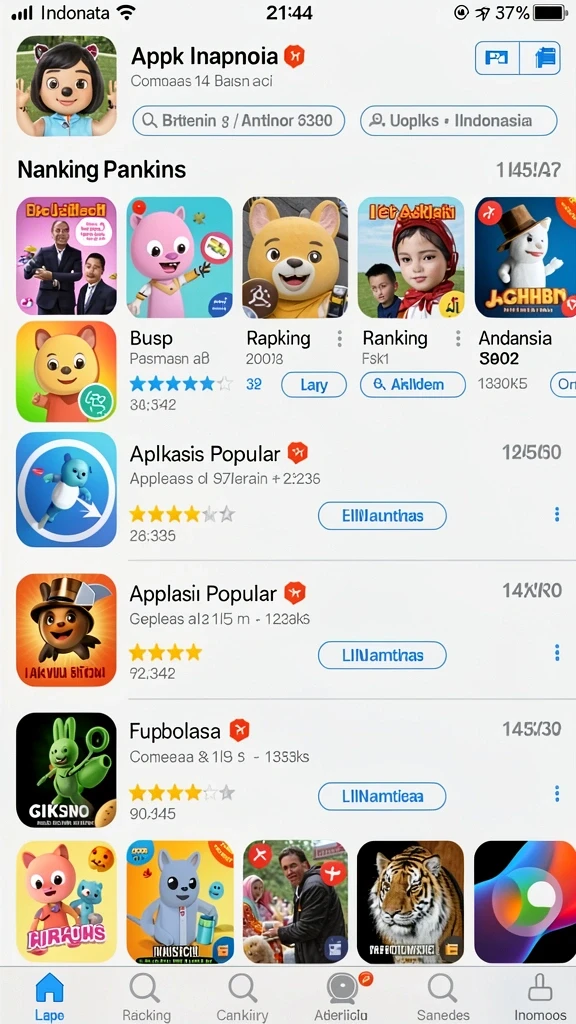Tap the Lary button under Rapking

(313, 385)
